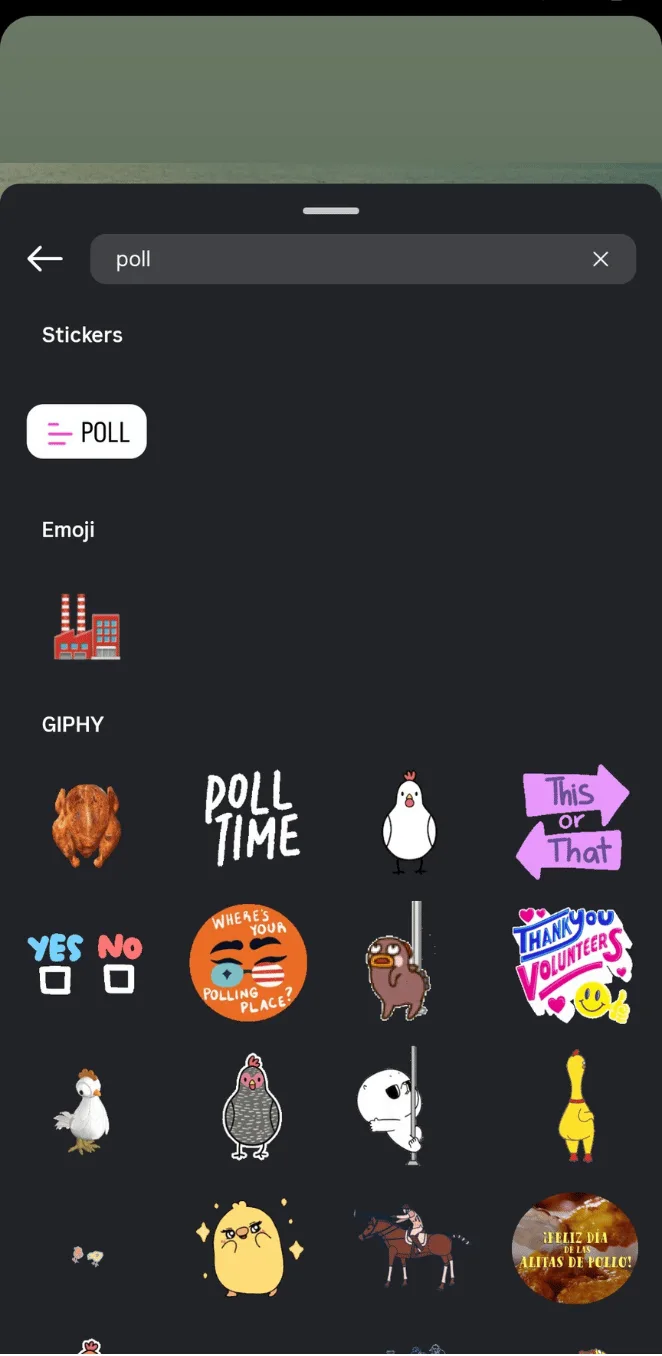Choose 'Where's your polling place?' sticker
This screenshot has width=662, height=1356.
pyautogui.click(x=249, y=963)
